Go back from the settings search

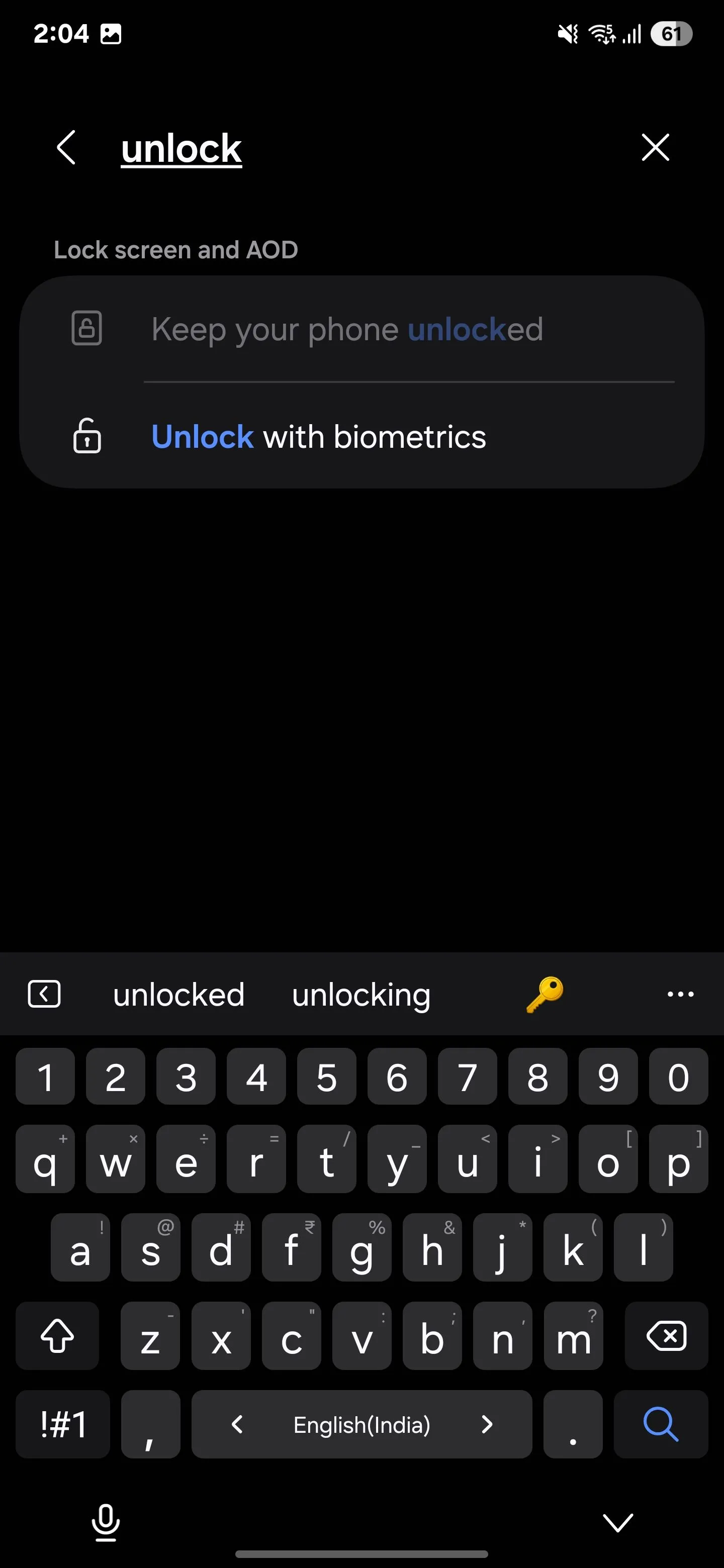(66, 147)
